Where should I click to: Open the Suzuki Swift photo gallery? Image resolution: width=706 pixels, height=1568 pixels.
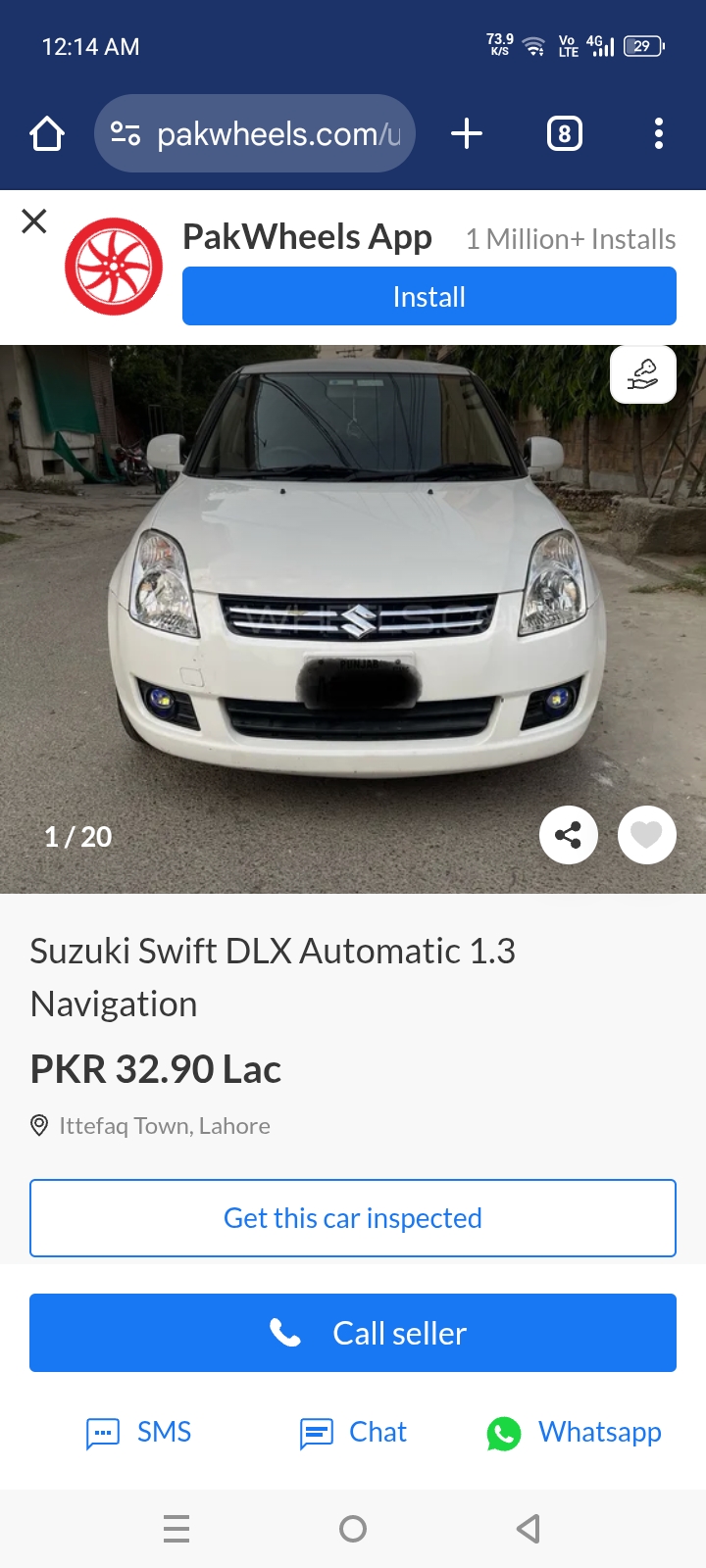(353, 608)
